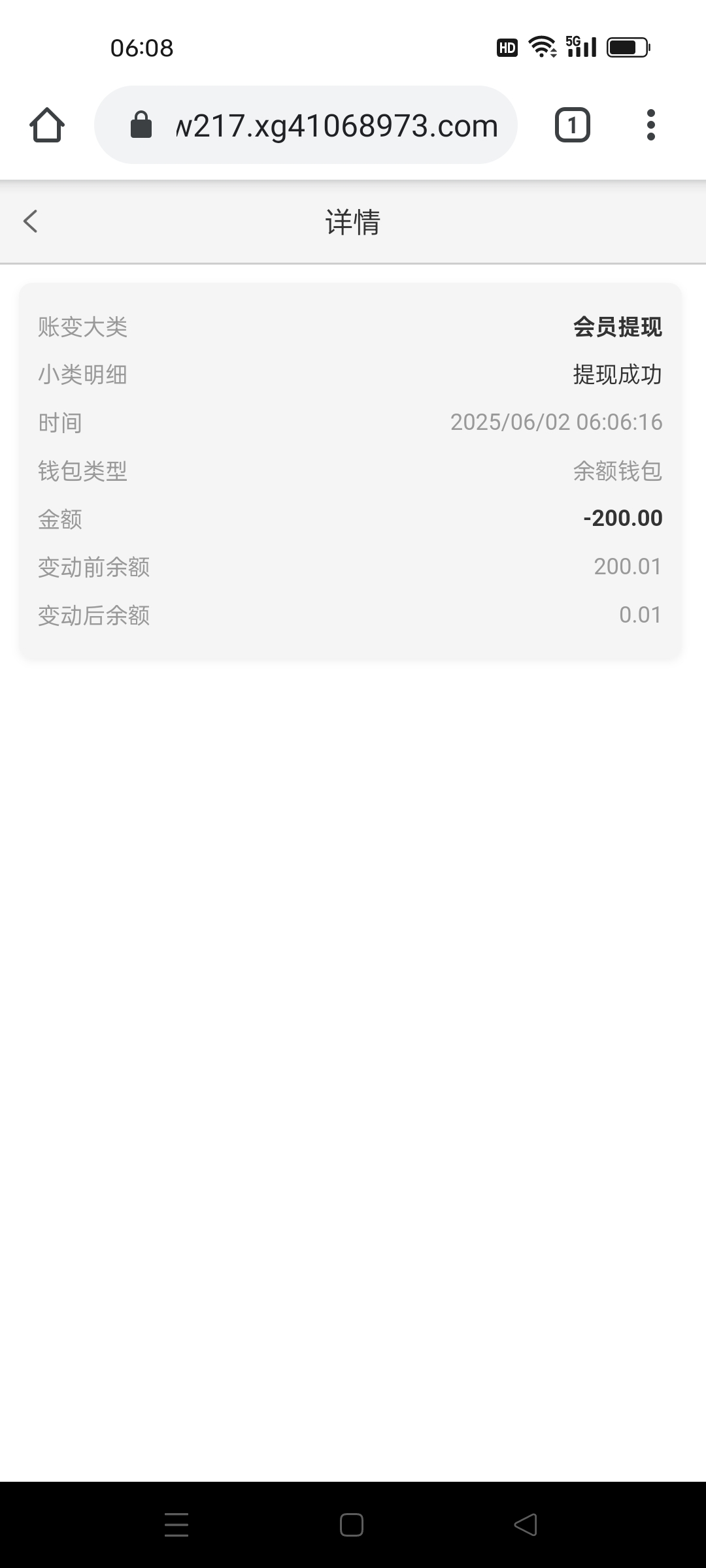
Task: Open the tab switcher
Action: (573, 125)
